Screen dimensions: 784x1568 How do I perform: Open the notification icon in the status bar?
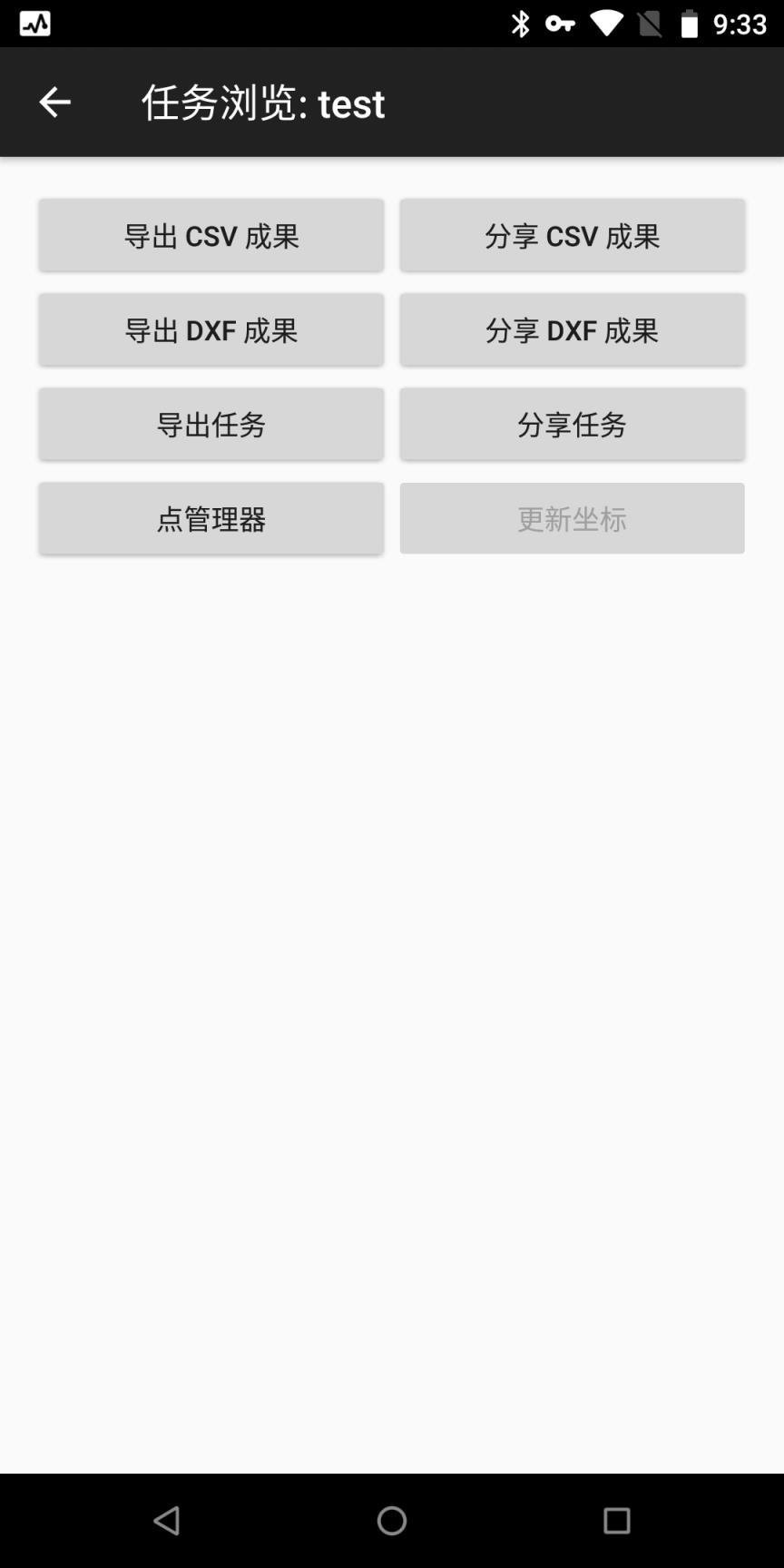pos(34,23)
